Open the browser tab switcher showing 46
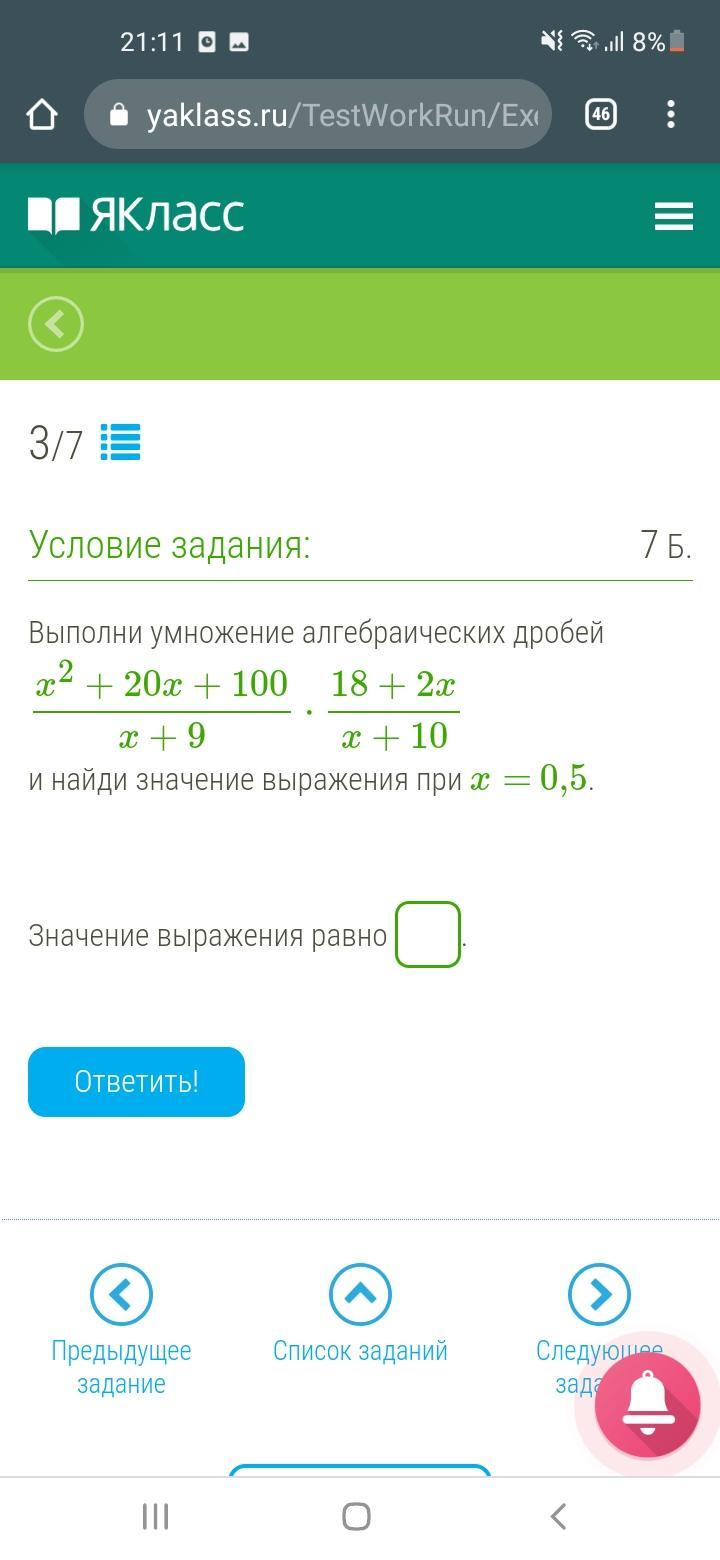 601,115
